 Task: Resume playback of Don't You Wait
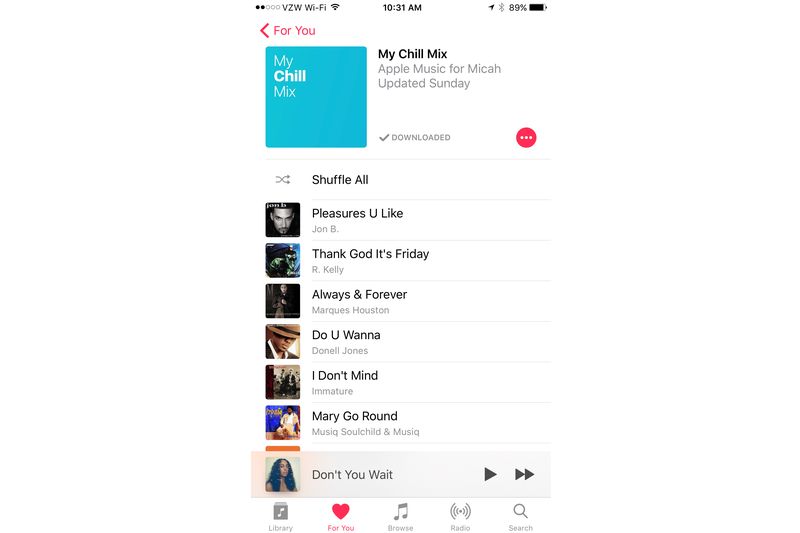point(490,474)
